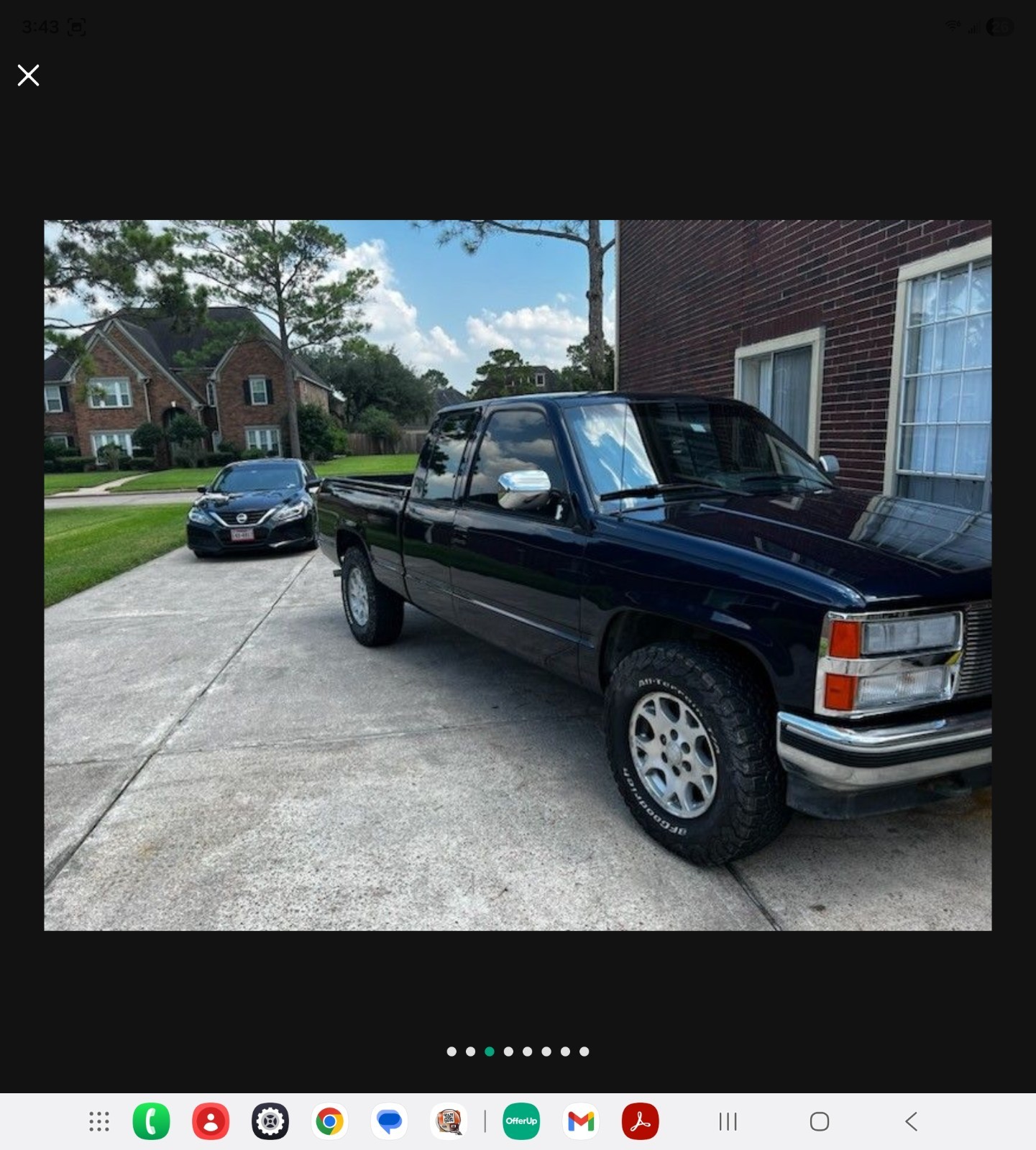Open the Contacts app
Image resolution: width=1036 pixels, height=1150 pixels.
[208, 1121]
